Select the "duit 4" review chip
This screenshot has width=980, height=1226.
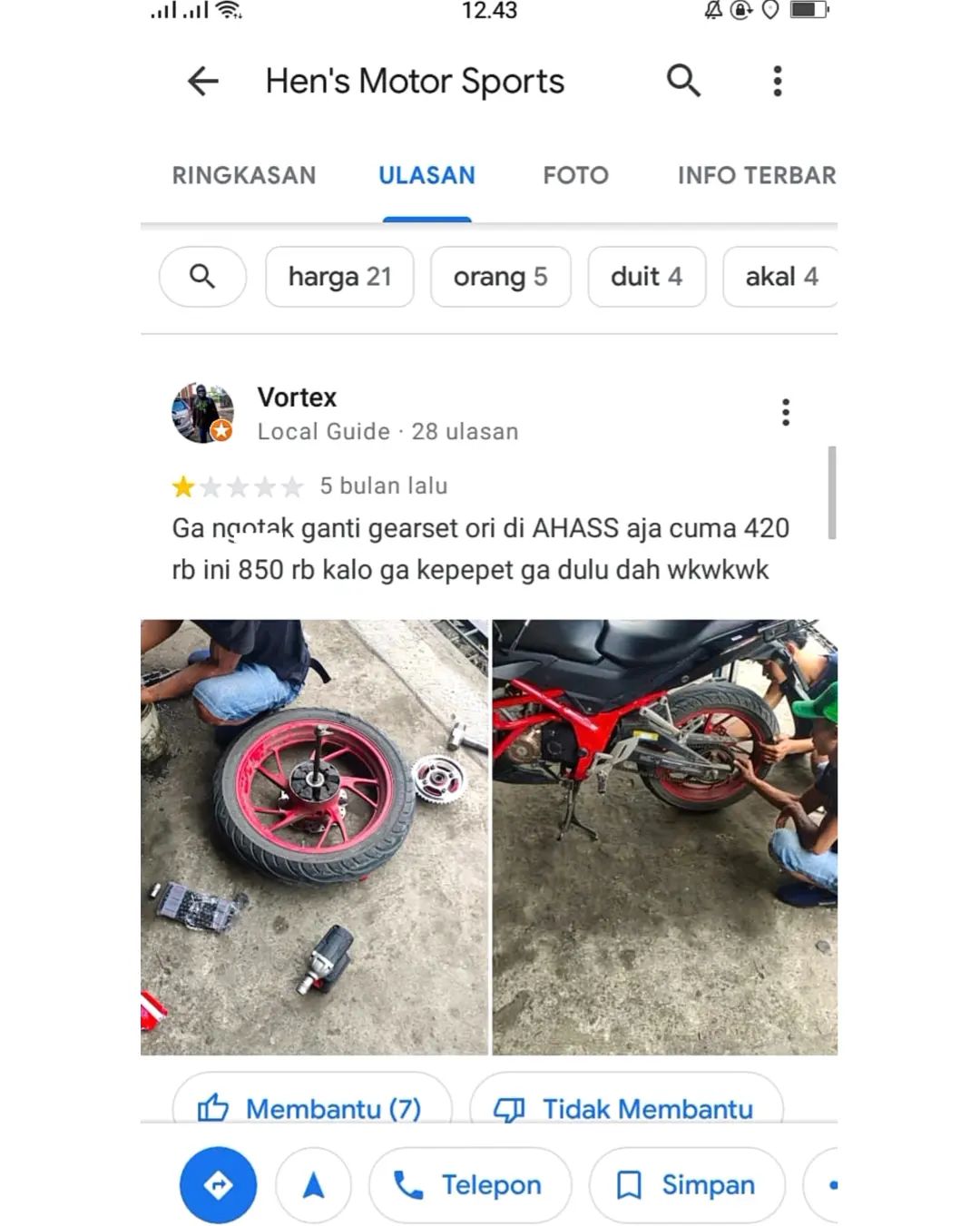click(x=646, y=277)
